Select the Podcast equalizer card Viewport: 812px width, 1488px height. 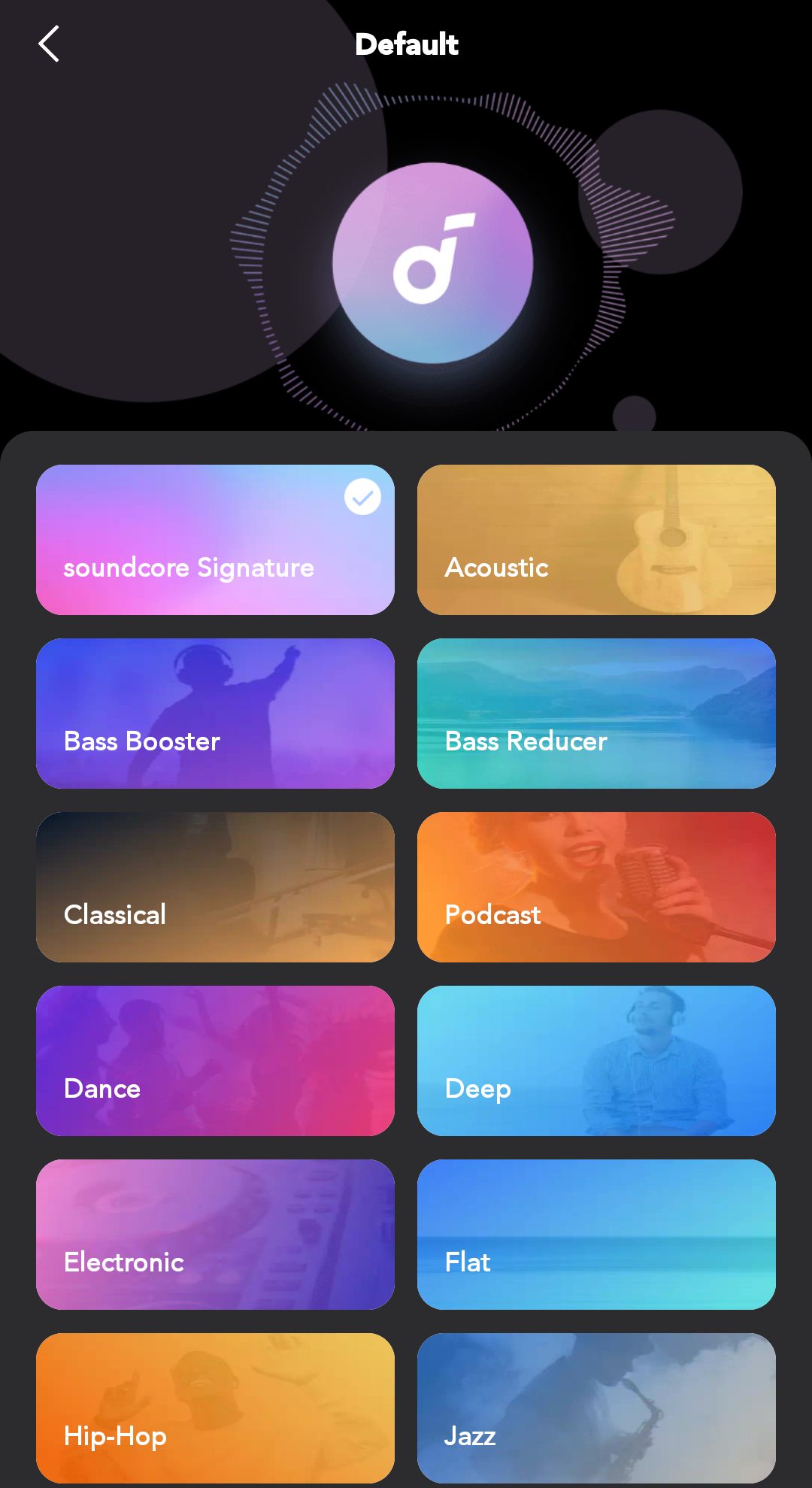coord(596,887)
